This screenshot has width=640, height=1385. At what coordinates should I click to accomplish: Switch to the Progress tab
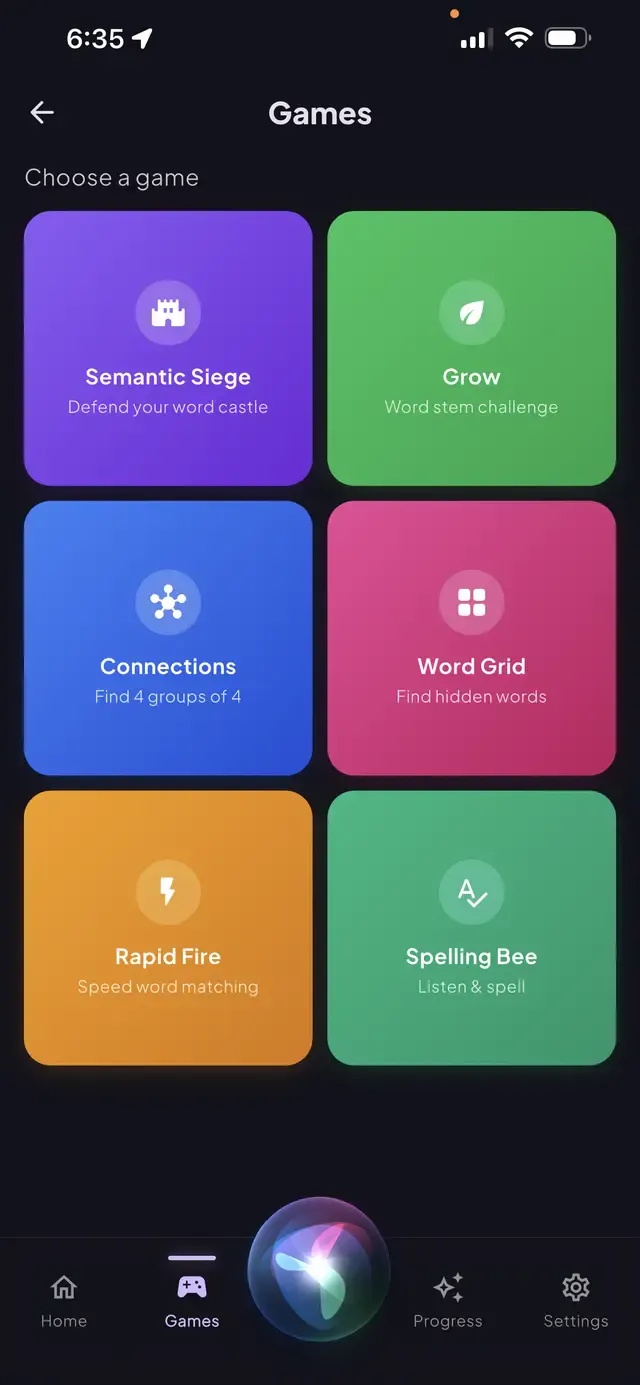pos(448,1300)
